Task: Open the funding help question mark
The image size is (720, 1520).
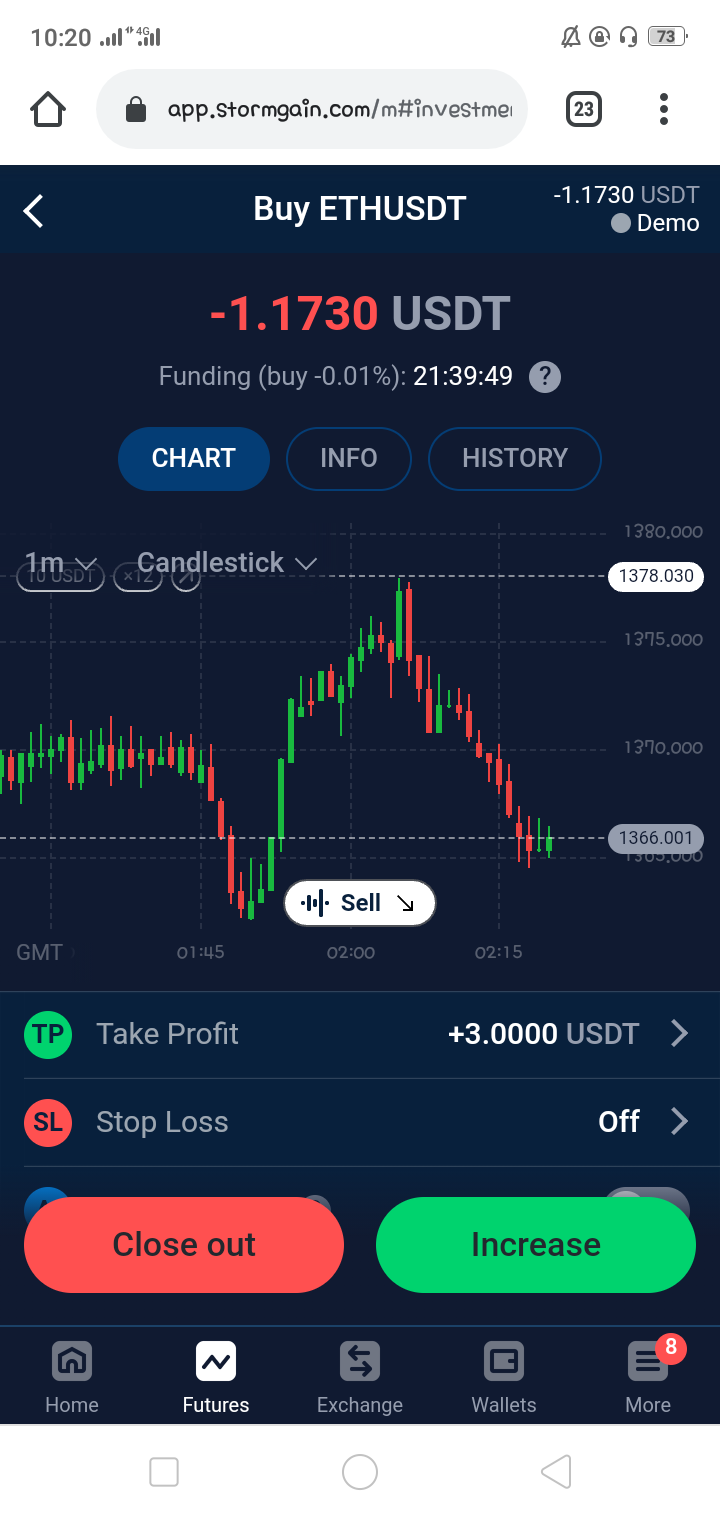Action: (x=544, y=377)
